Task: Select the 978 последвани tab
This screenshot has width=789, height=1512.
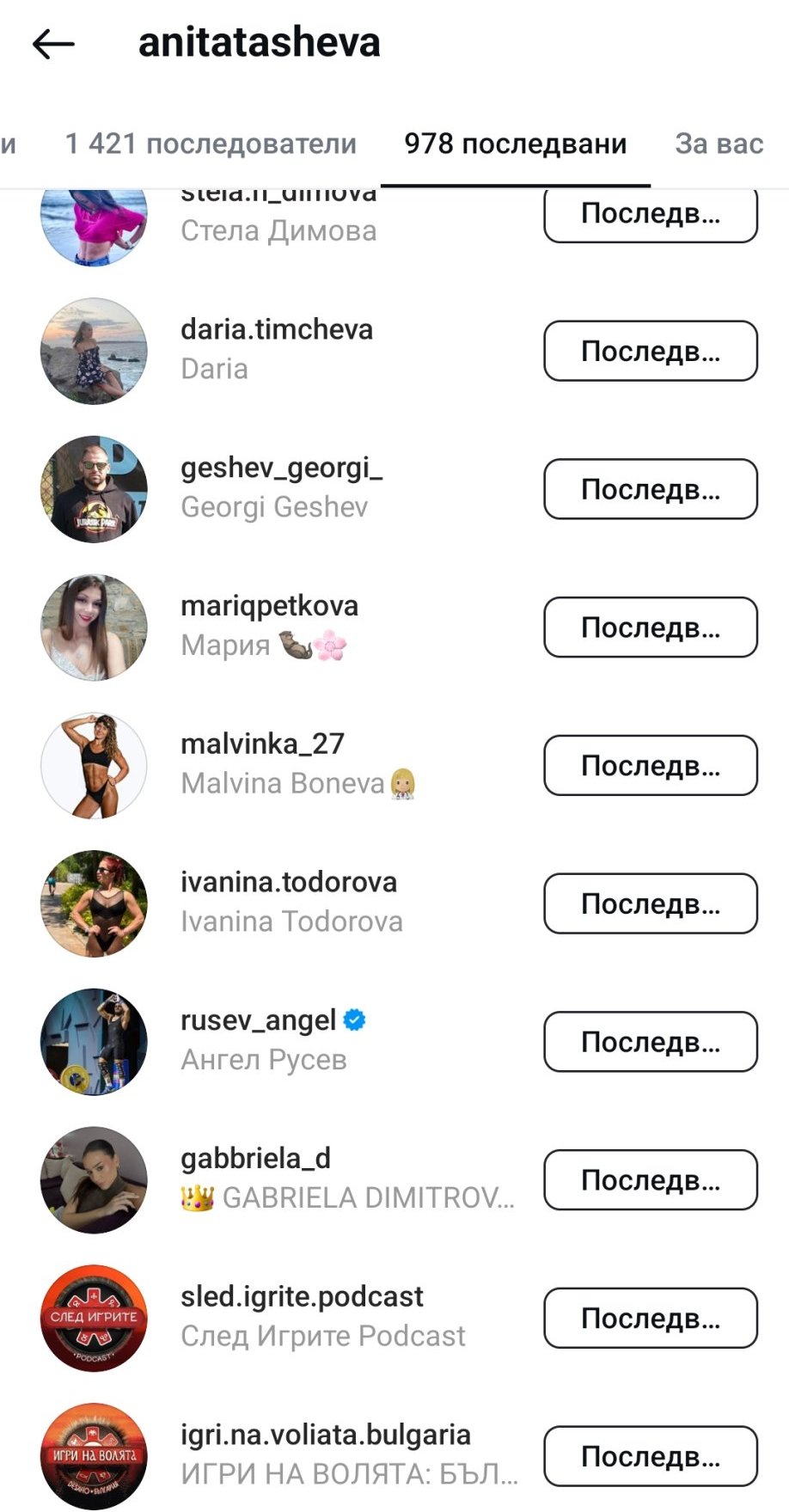Action: [x=515, y=144]
